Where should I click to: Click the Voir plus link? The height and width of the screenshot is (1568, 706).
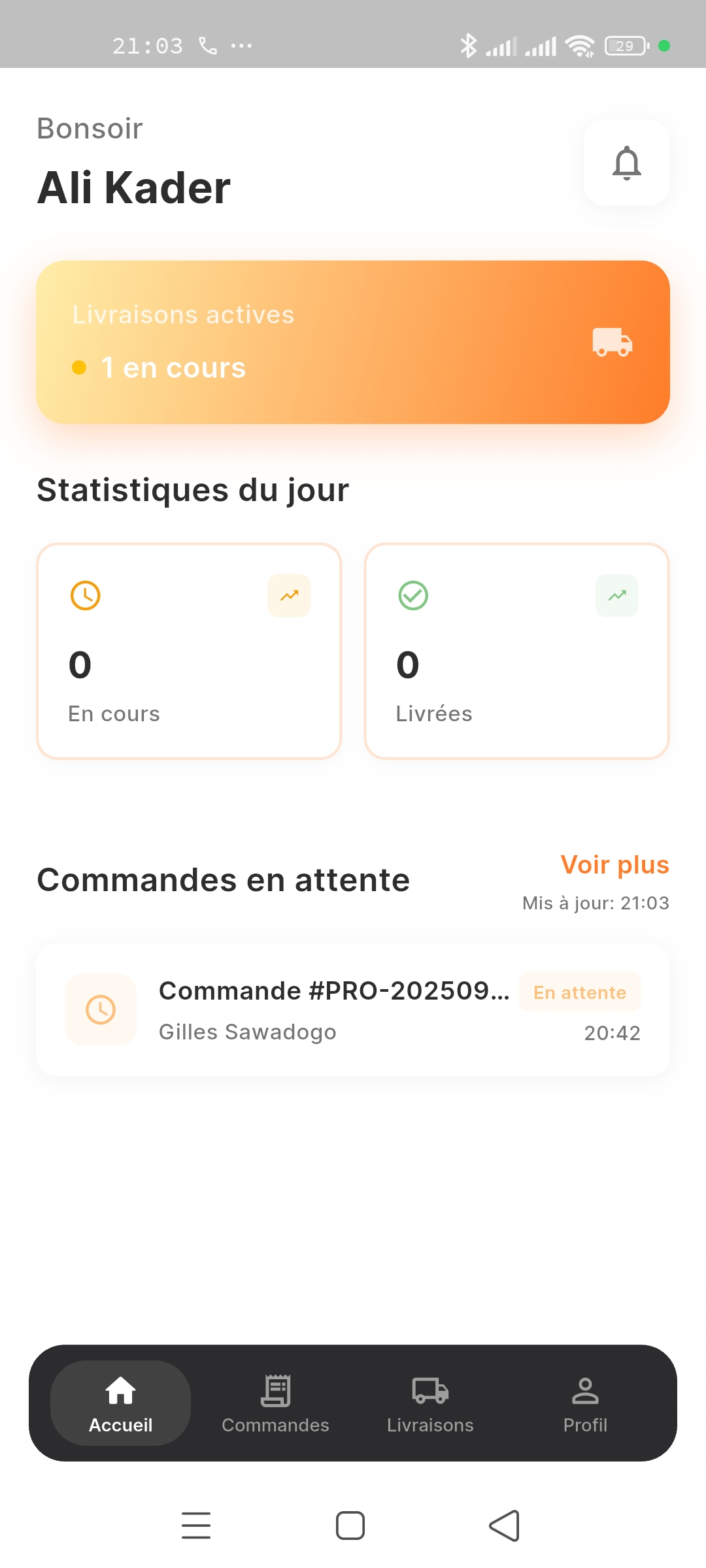[x=614, y=864]
